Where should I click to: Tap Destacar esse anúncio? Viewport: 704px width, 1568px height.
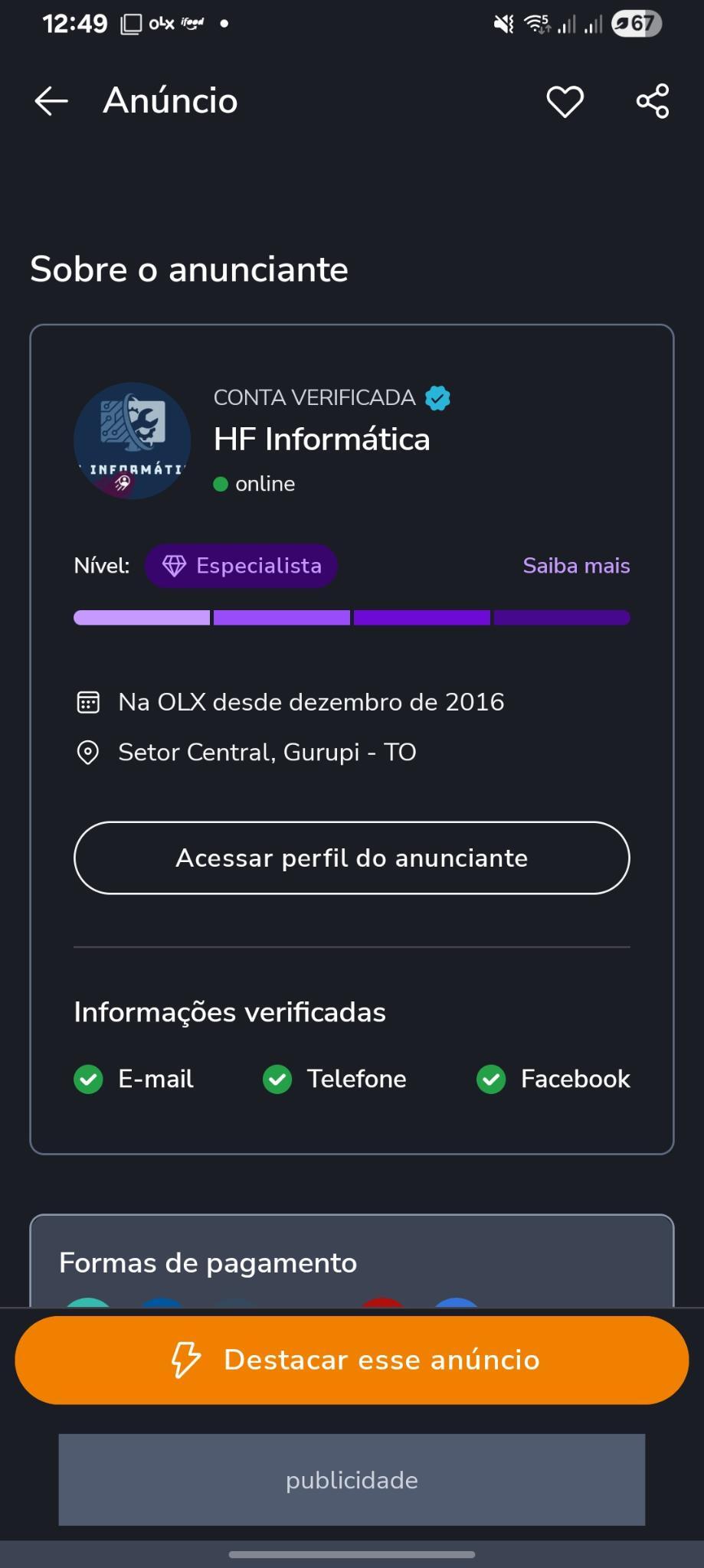[352, 1360]
